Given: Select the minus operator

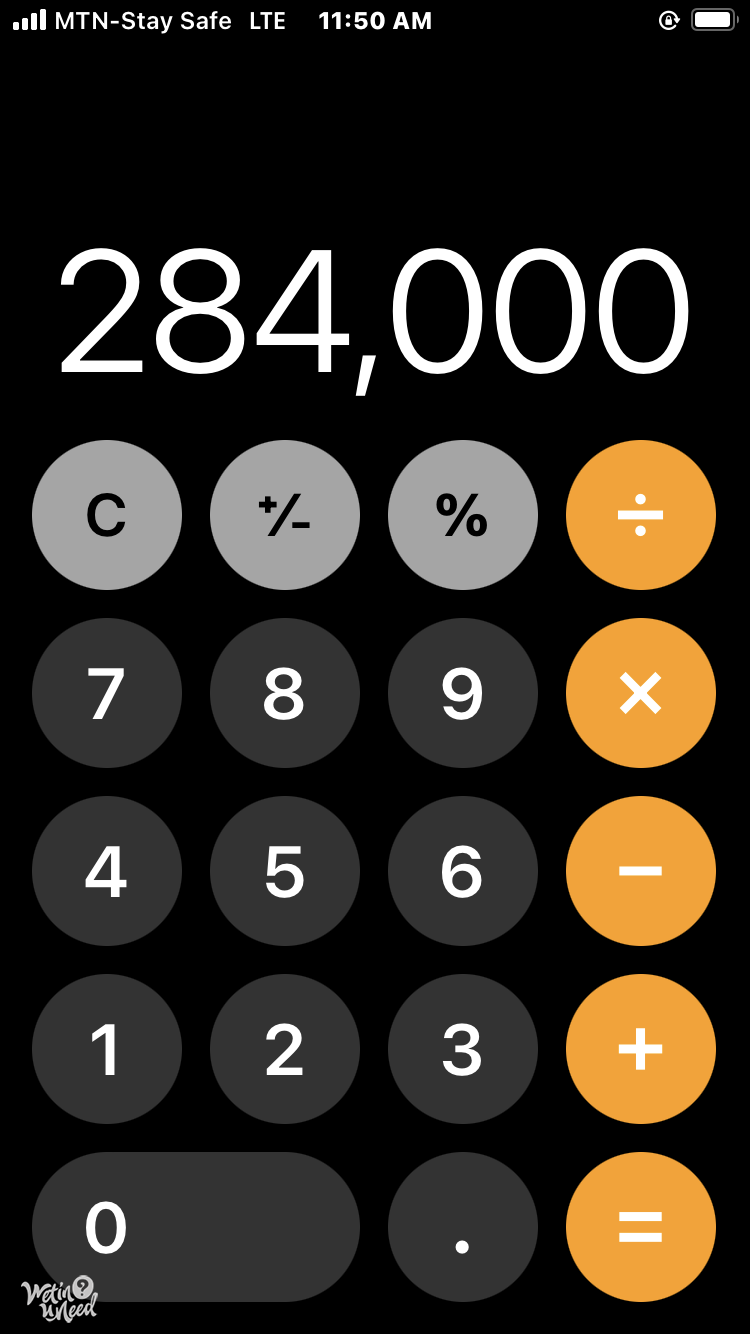Looking at the screenshot, I should [641, 871].
